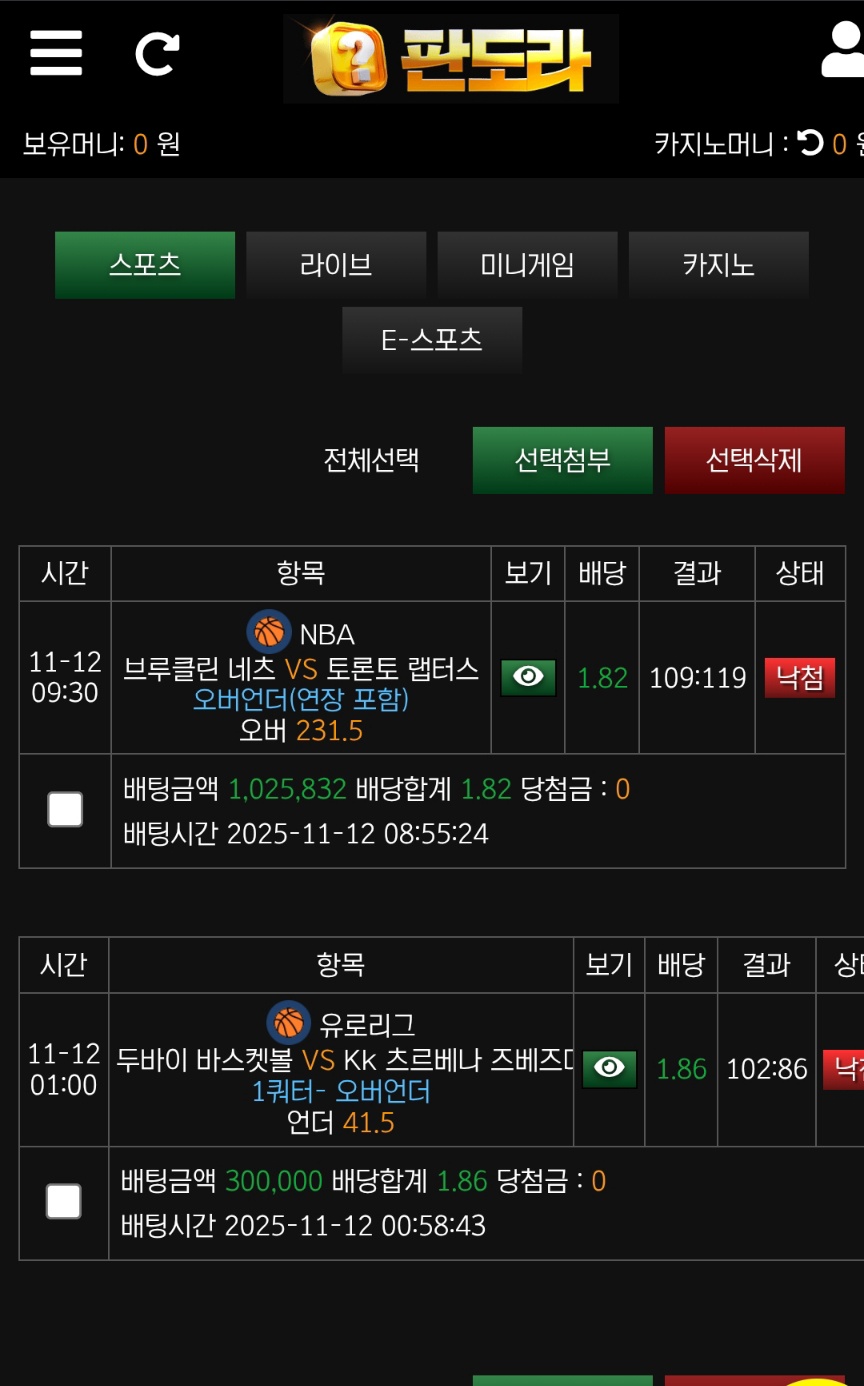Screen dimensions: 864x1386
Task: Check the box for the 유로리그 bet
Action: point(64,1201)
